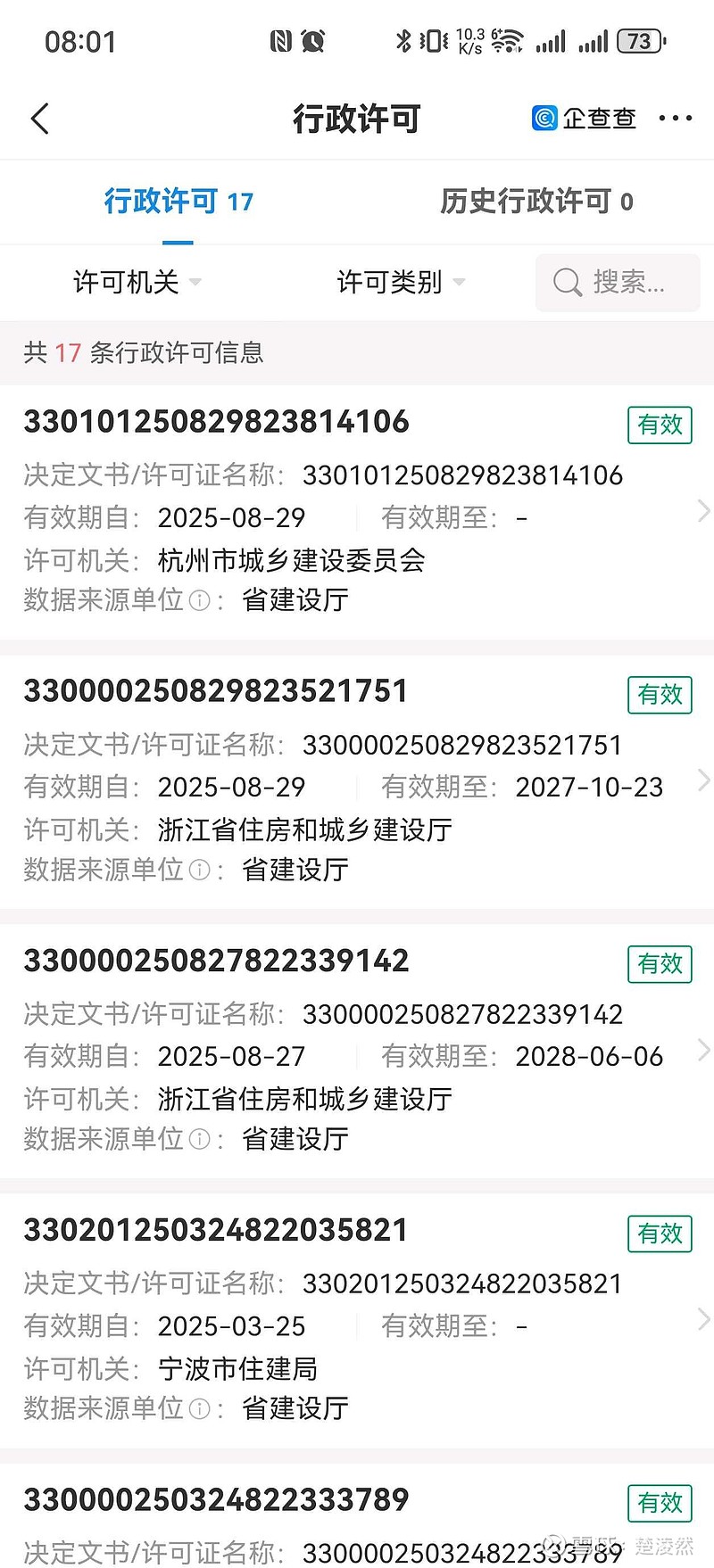Select the 行政许可 17 tab
The width and height of the screenshot is (714, 1568).
(x=178, y=202)
